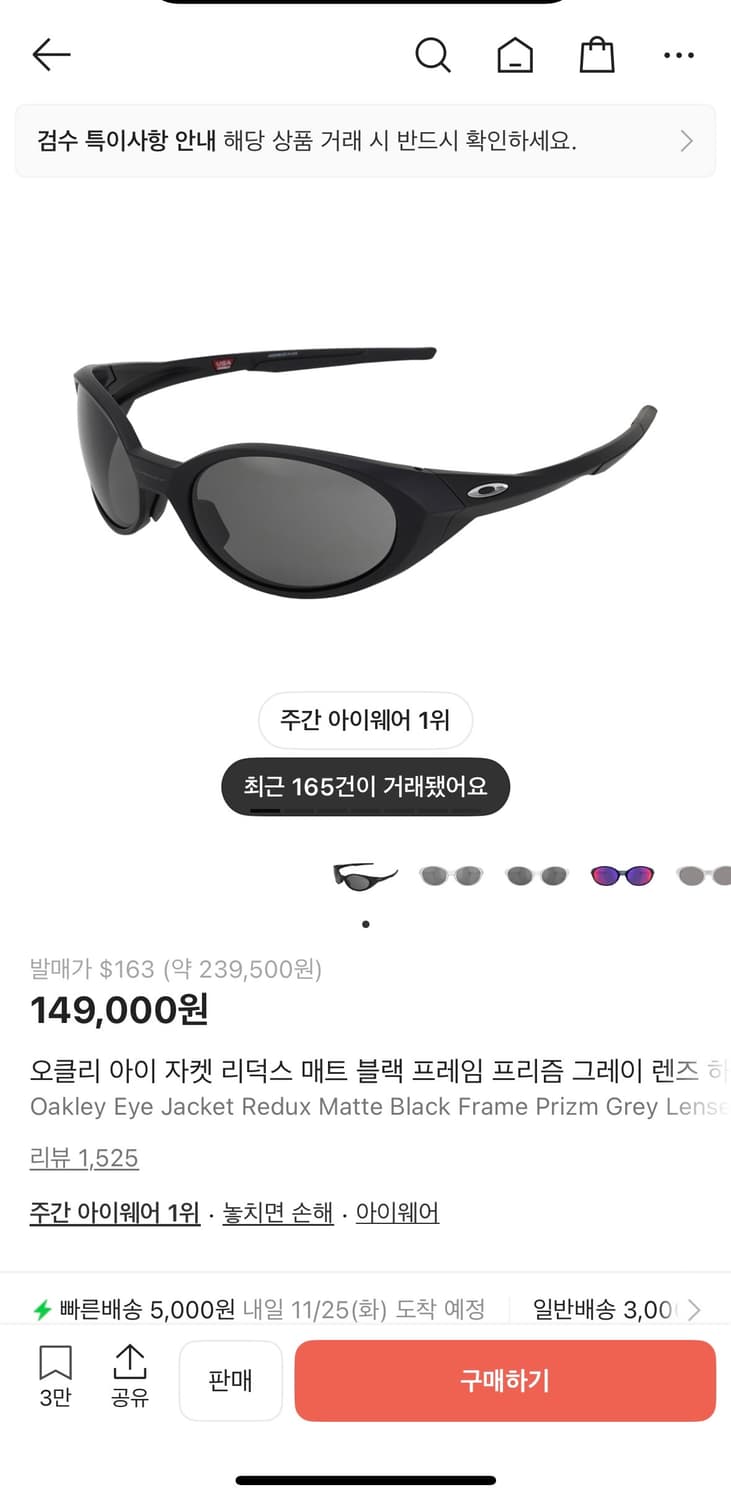Tap the back arrow to go back
The width and height of the screenshot is (731, 1500).
point(51,55)
